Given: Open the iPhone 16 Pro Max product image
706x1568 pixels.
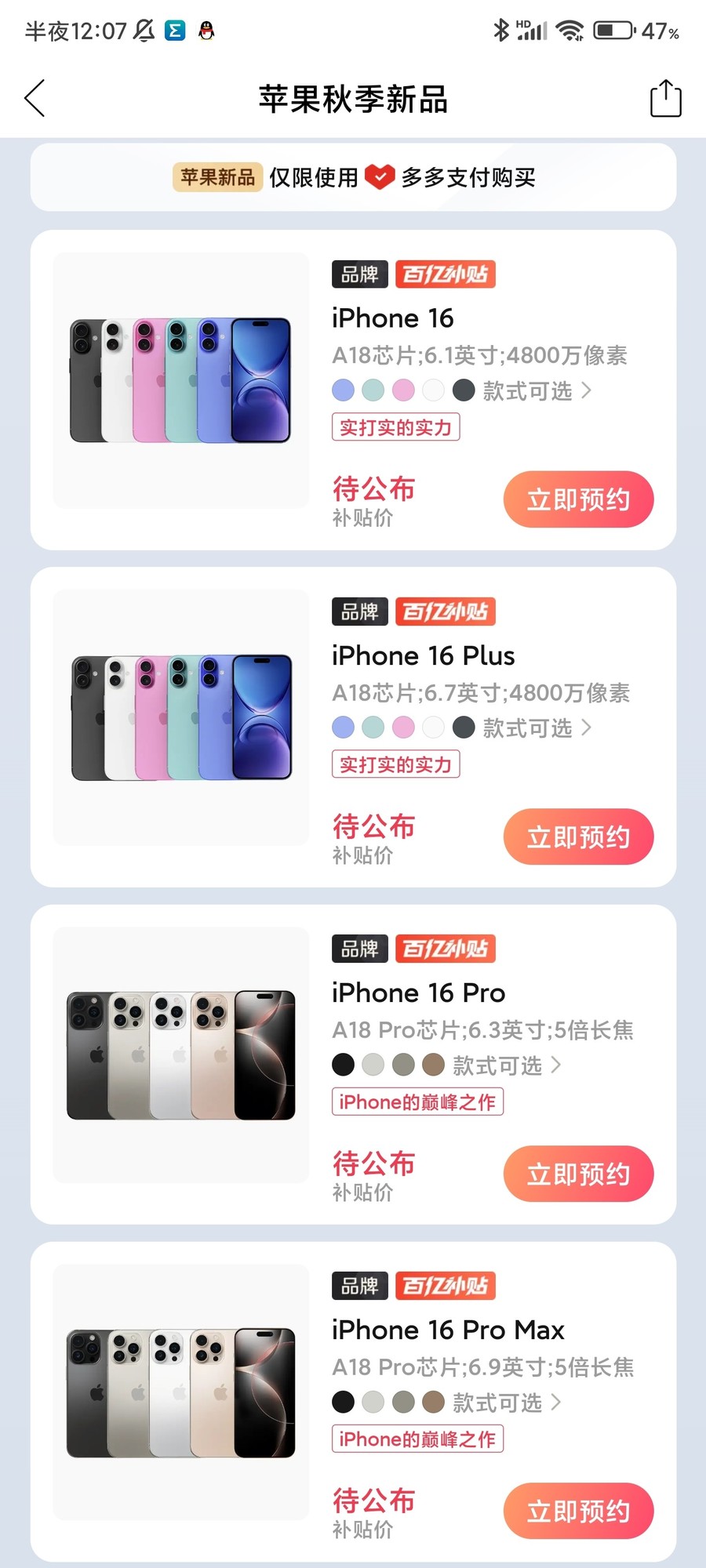Looking at the screenshot, I should [181, 1392].
